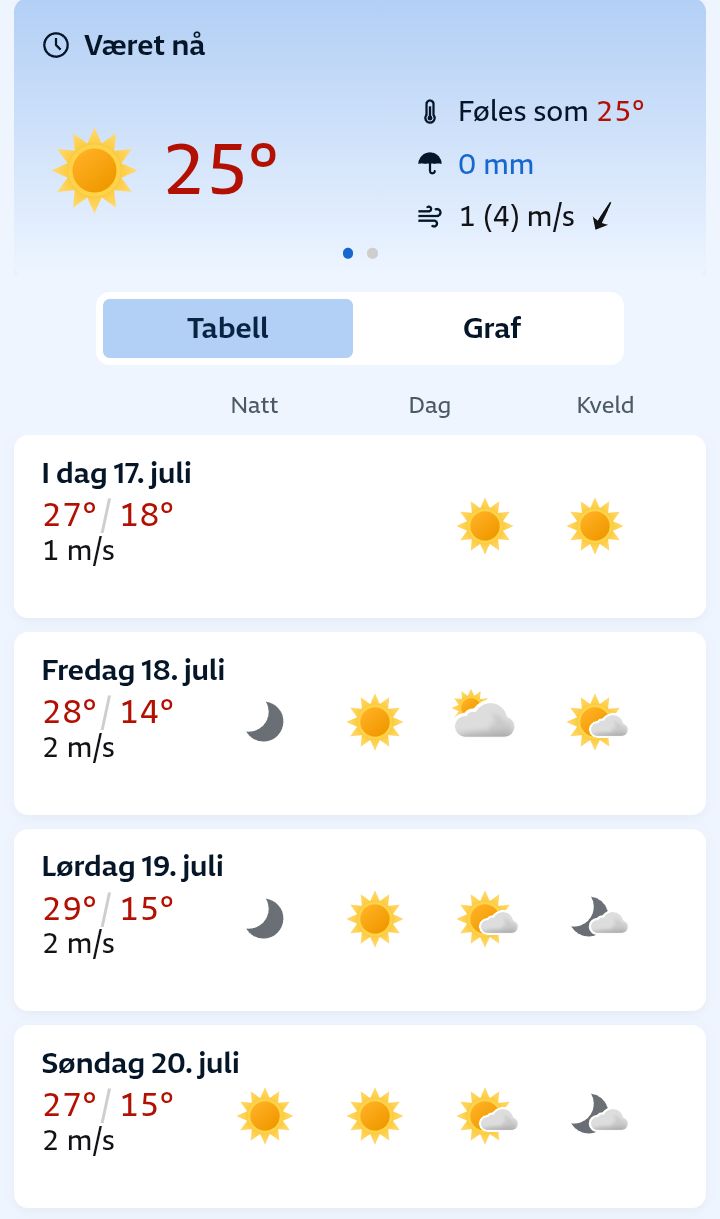Open Fredag 18. juli forecast details

[360, 723]
